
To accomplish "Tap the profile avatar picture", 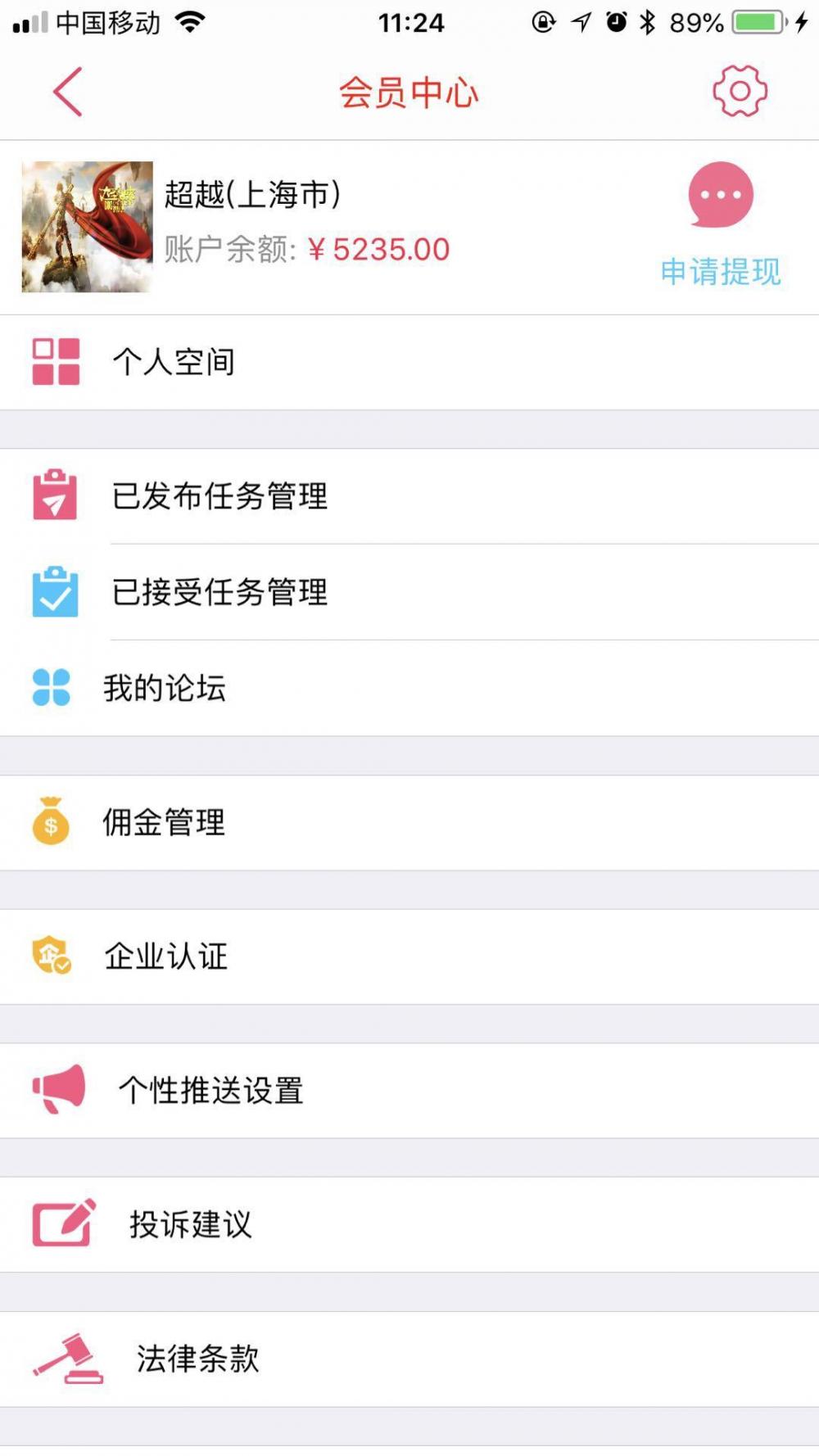I will pos(87,227).
